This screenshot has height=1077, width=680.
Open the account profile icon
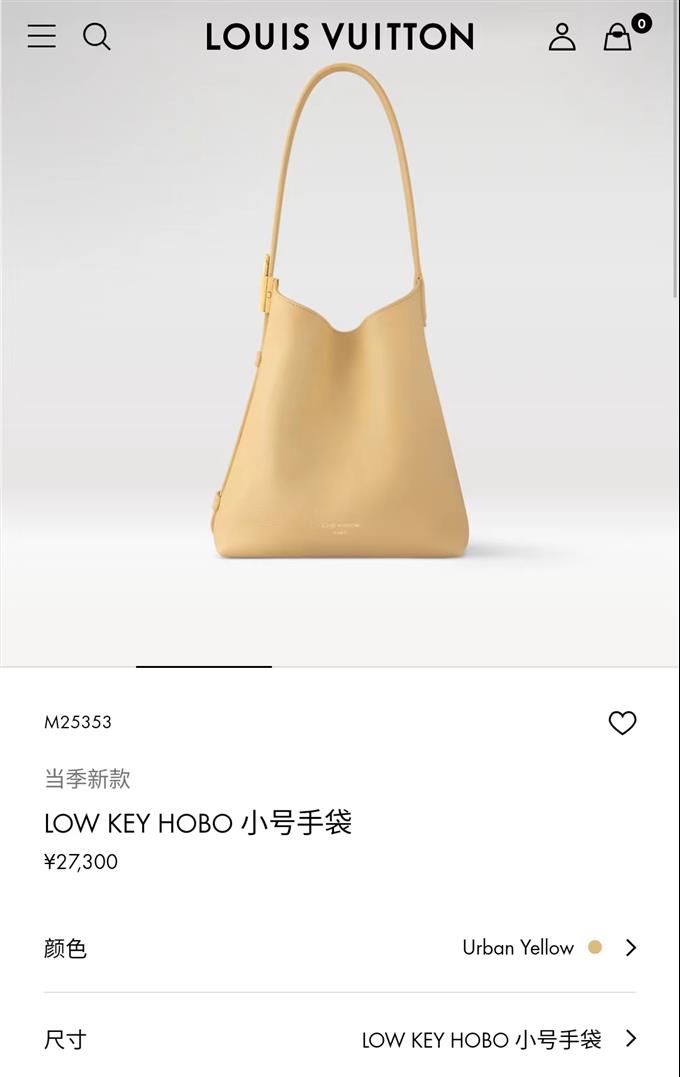pyautogui.click(x=562, y=37)
